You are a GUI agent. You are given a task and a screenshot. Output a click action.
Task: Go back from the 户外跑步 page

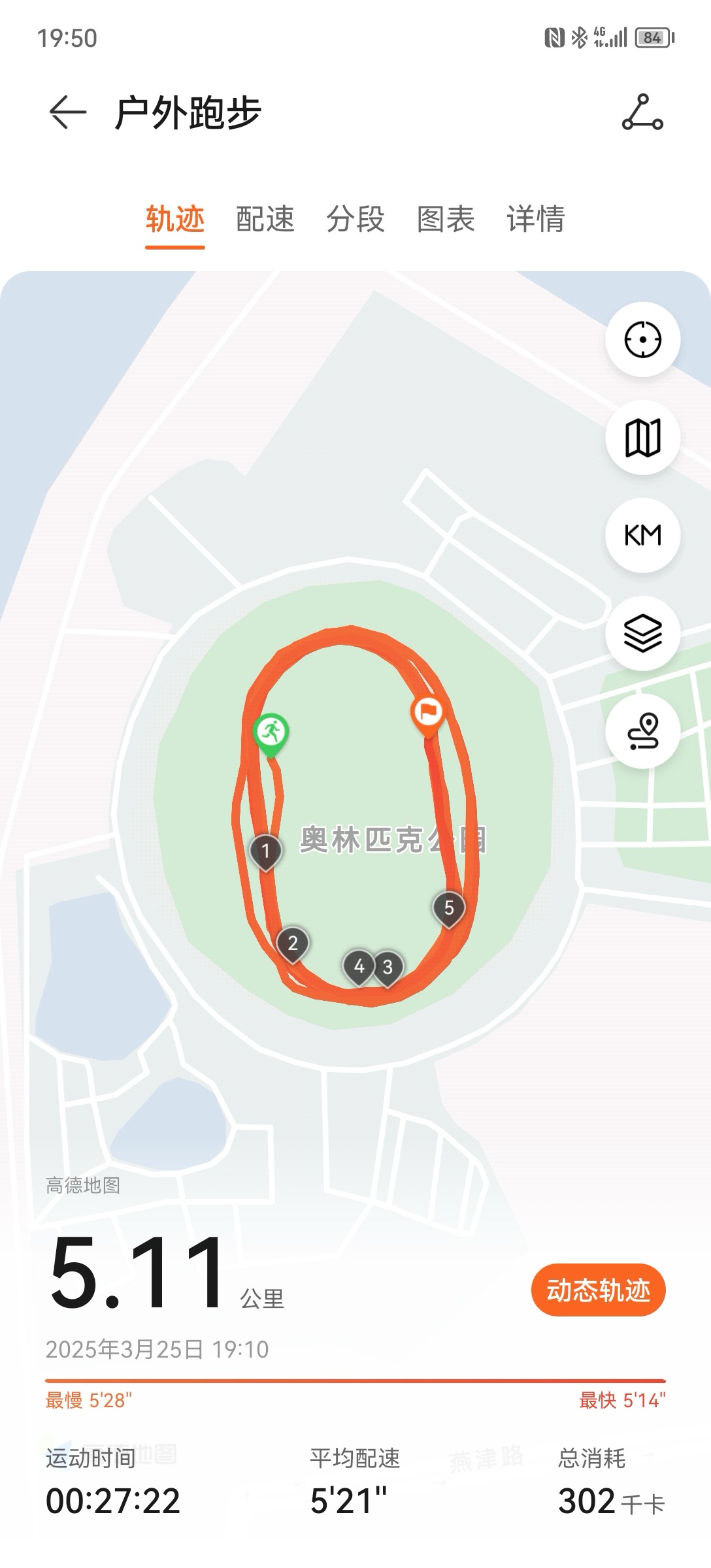coord(67,112)
